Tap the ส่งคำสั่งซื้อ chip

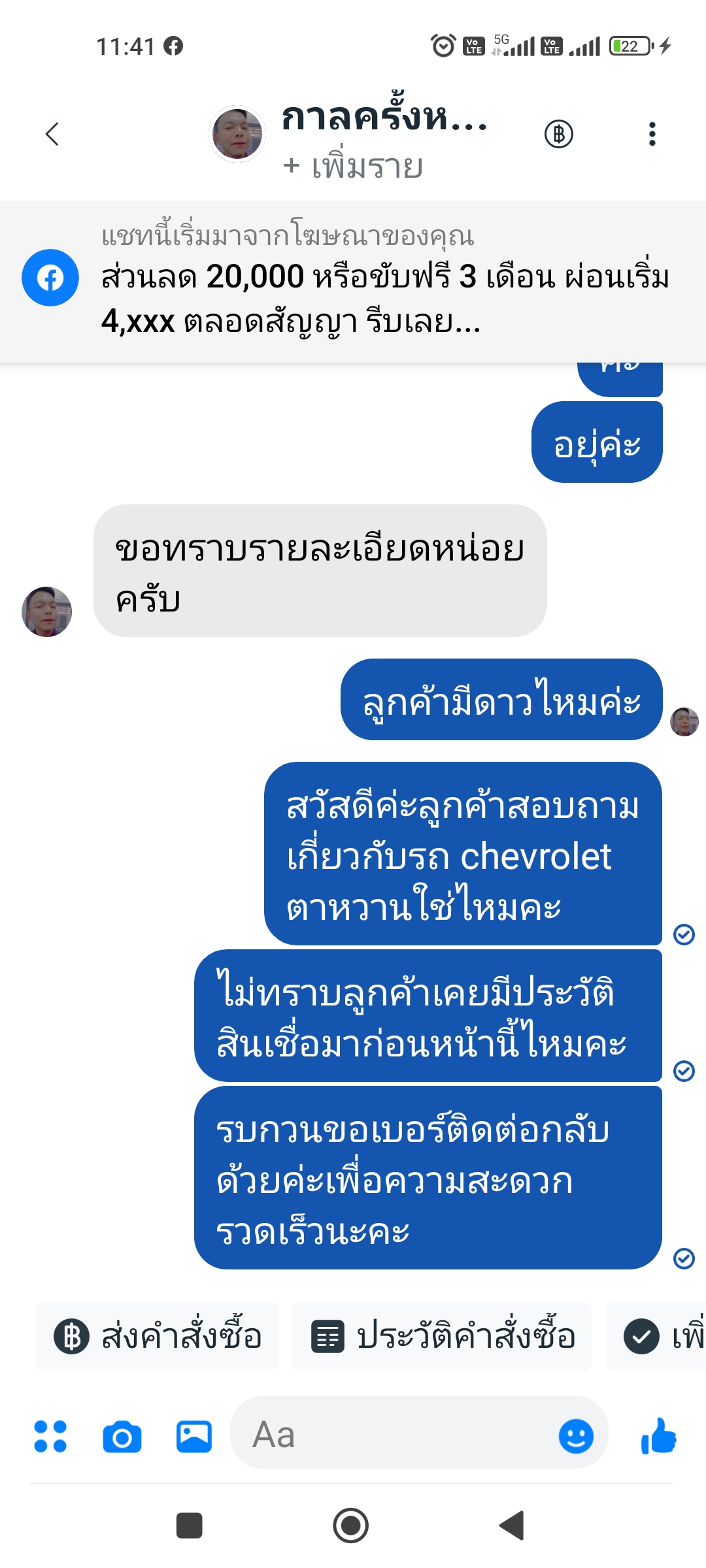158,1336
